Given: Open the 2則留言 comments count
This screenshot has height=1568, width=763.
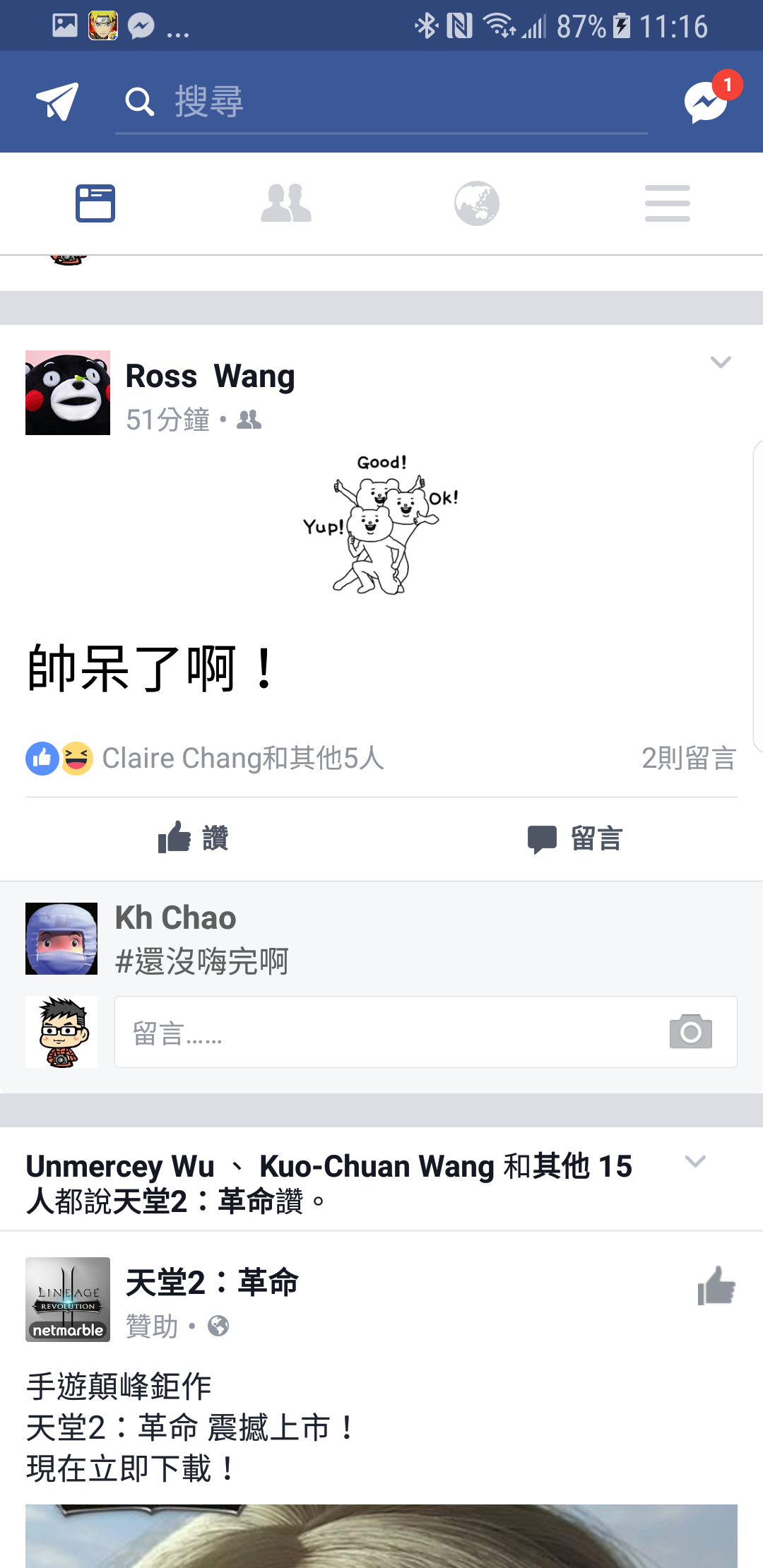Looking at the screenshot, I should click(x=688, y=759).
